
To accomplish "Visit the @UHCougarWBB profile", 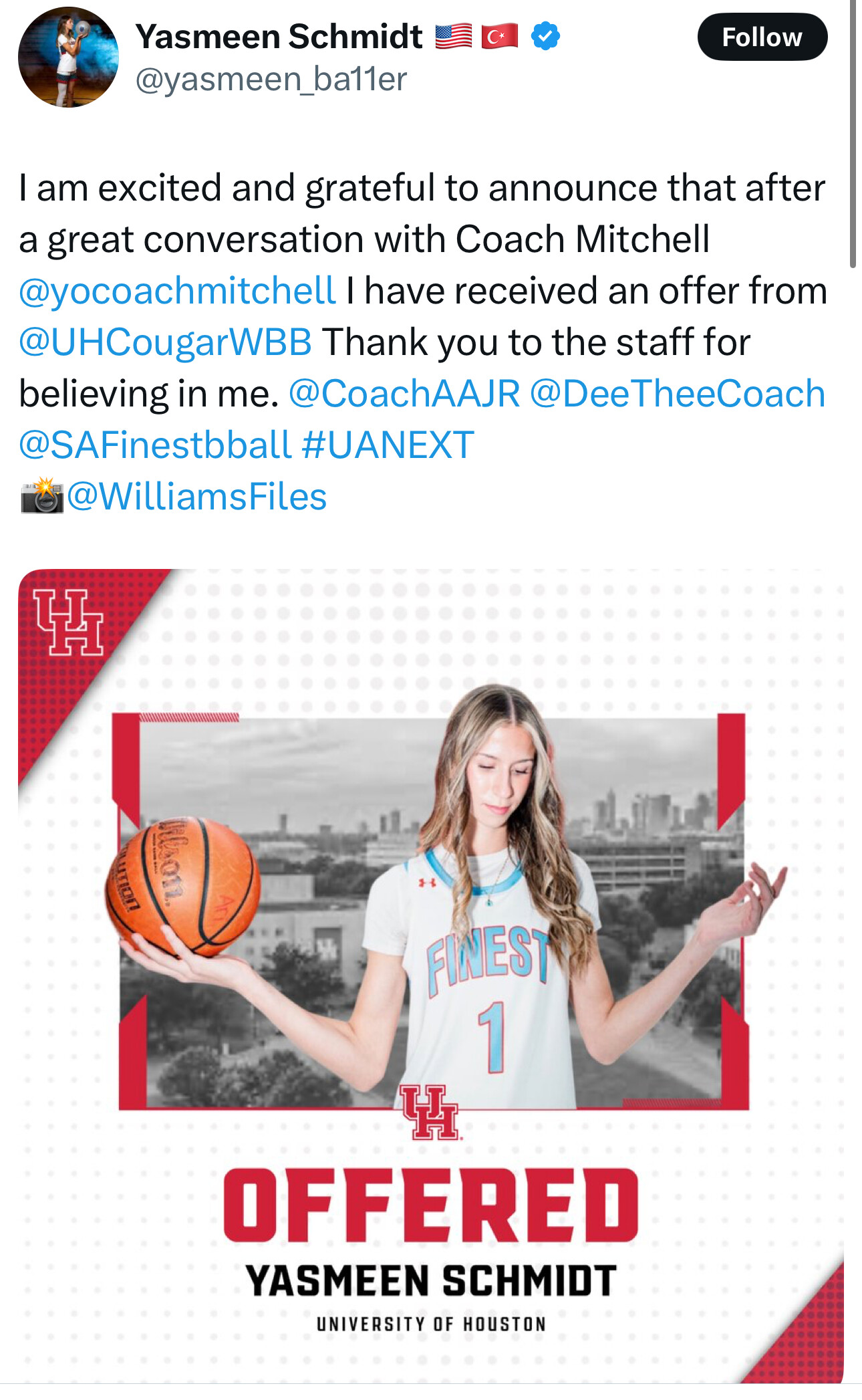I will [x=165, y=342].
